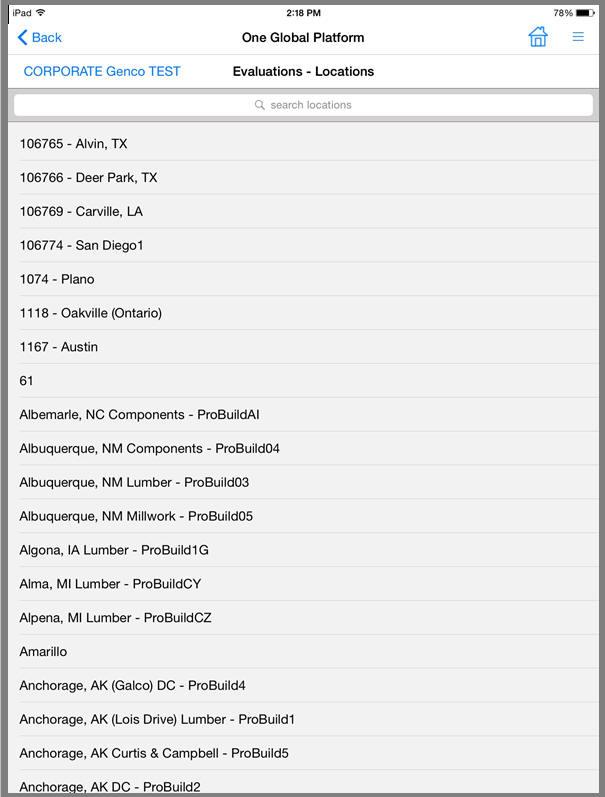
Task: Select 106766 - Deer Park, TX
Action: [303, 177]
